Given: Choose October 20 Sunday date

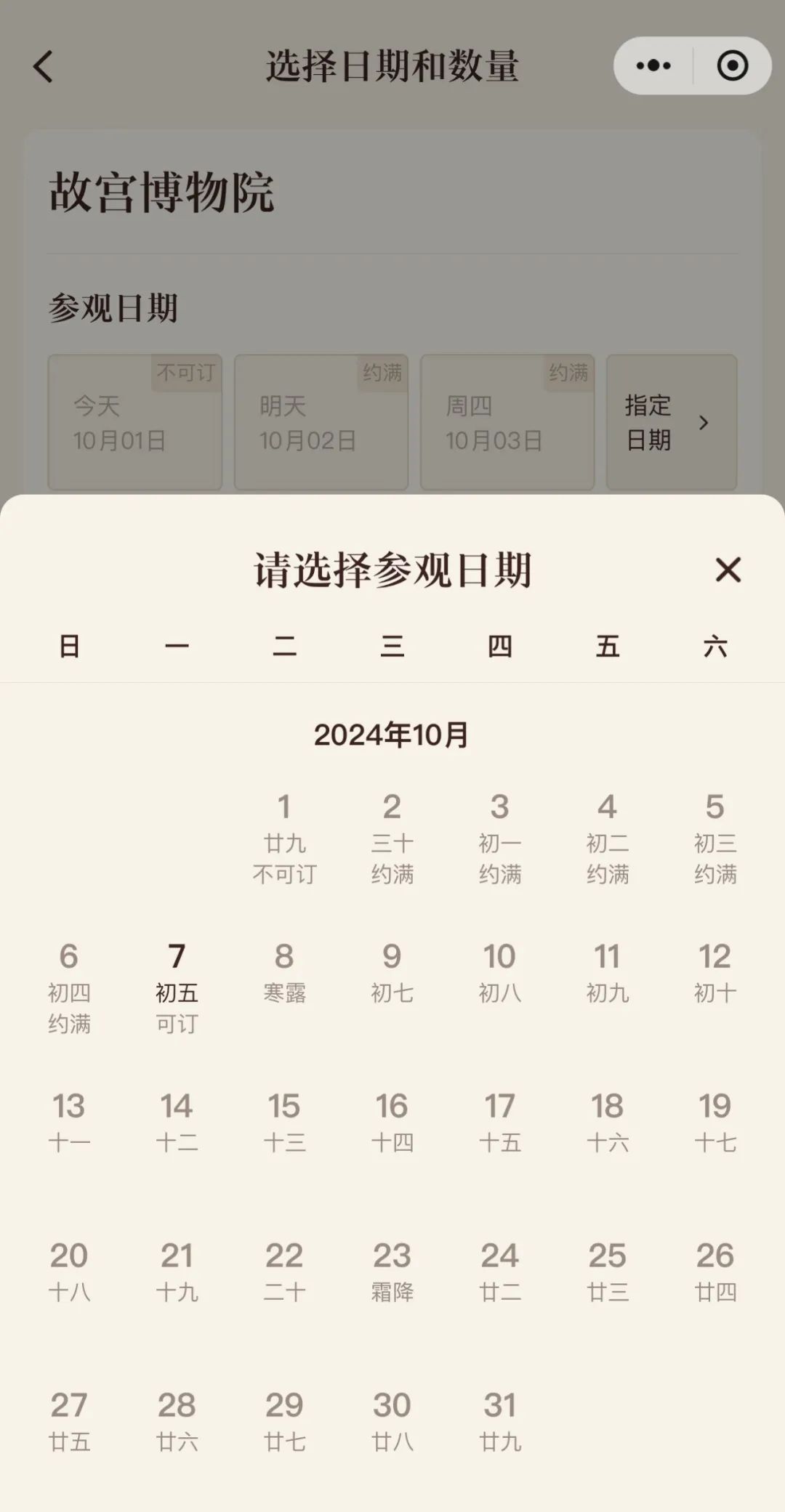Looking at the screenshot, I should pos(69,1272).
